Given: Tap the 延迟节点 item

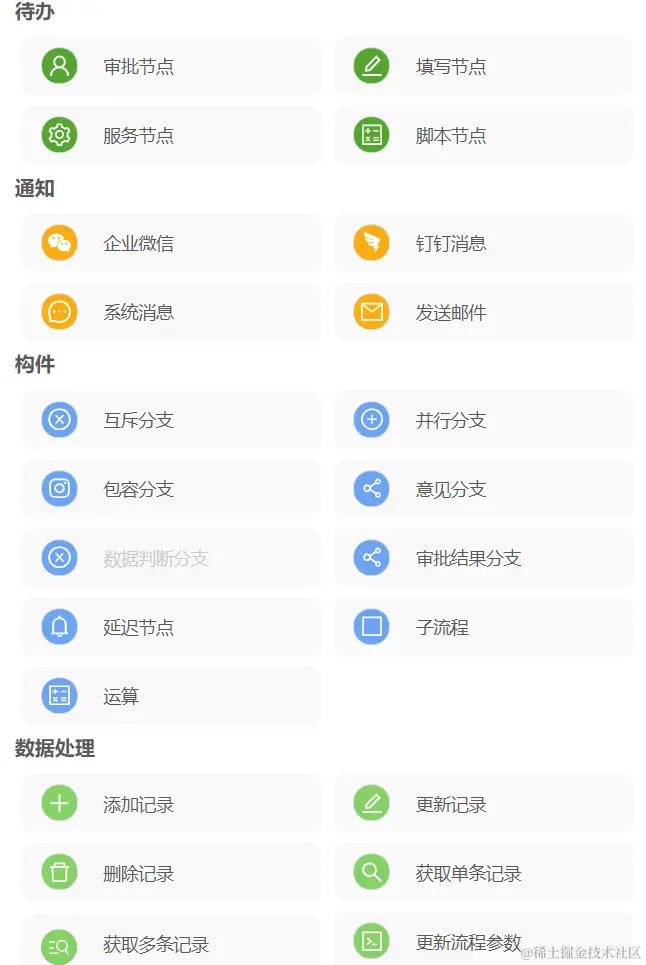Looking at the screenshot, I should click(x=170, y=627).
